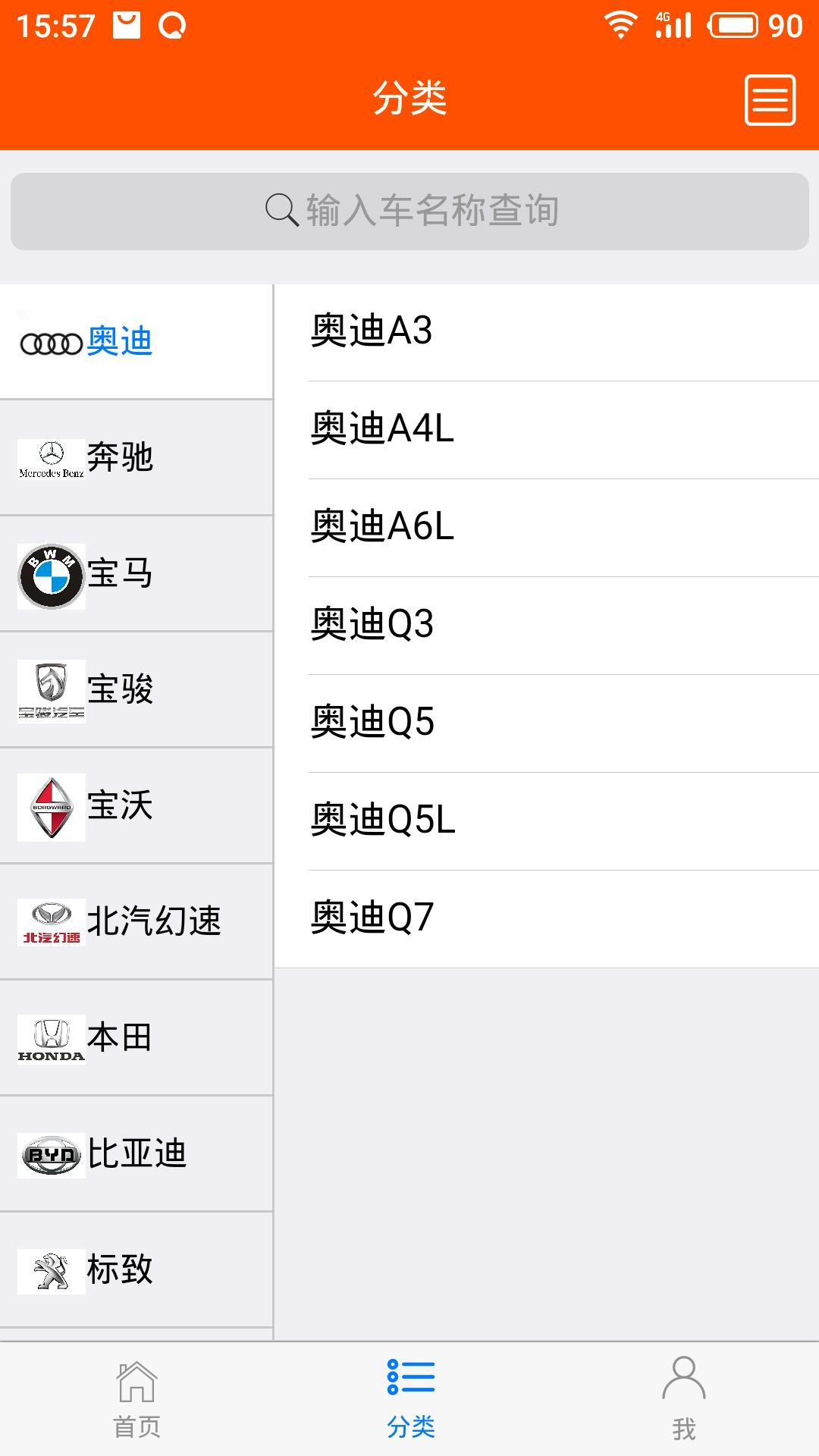
Task: Open the list menu icon in header
Action: [x=770, y=99]
